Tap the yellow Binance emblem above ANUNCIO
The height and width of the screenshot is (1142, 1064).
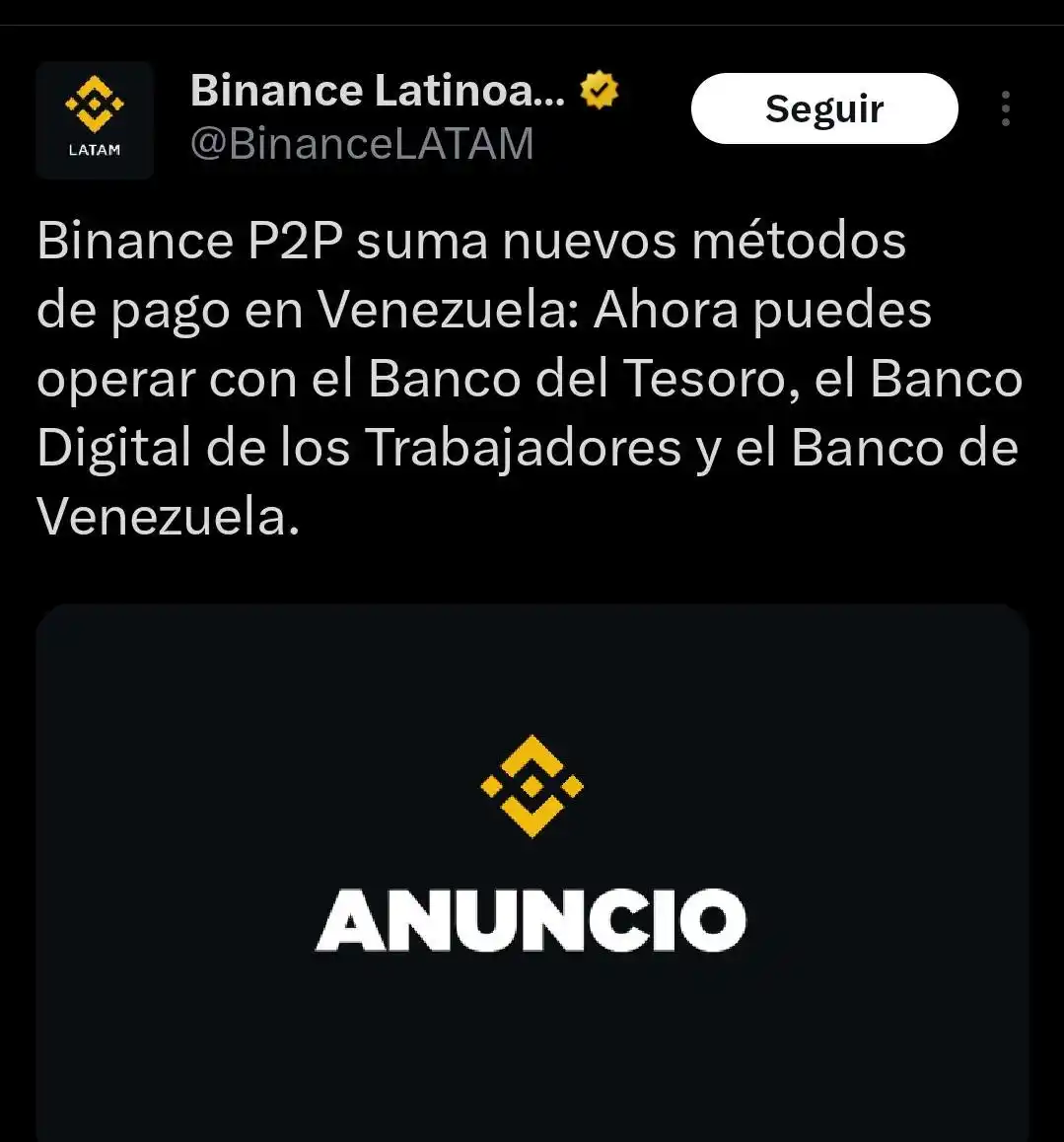(x=532, y=784)
